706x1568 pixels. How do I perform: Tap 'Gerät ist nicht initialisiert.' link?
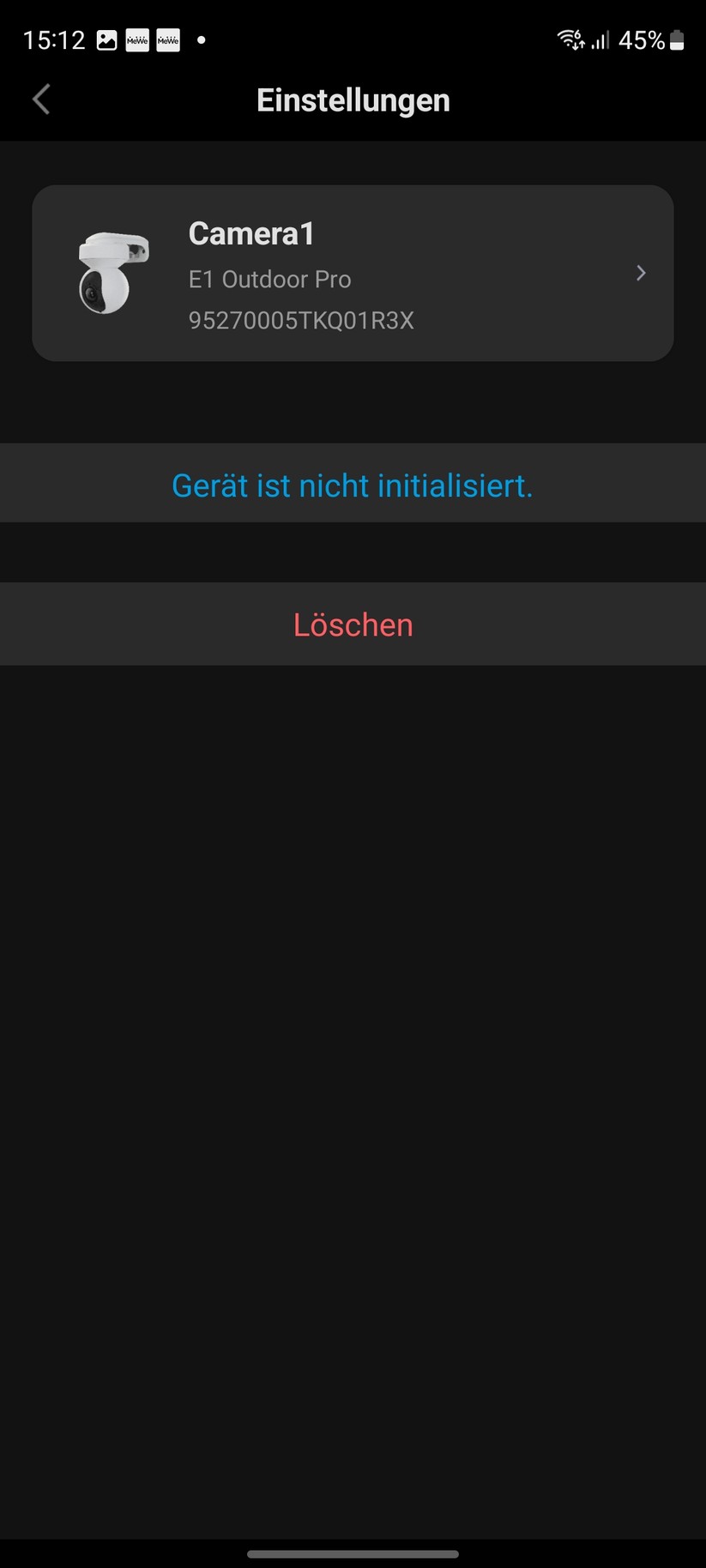pos(353,485)
